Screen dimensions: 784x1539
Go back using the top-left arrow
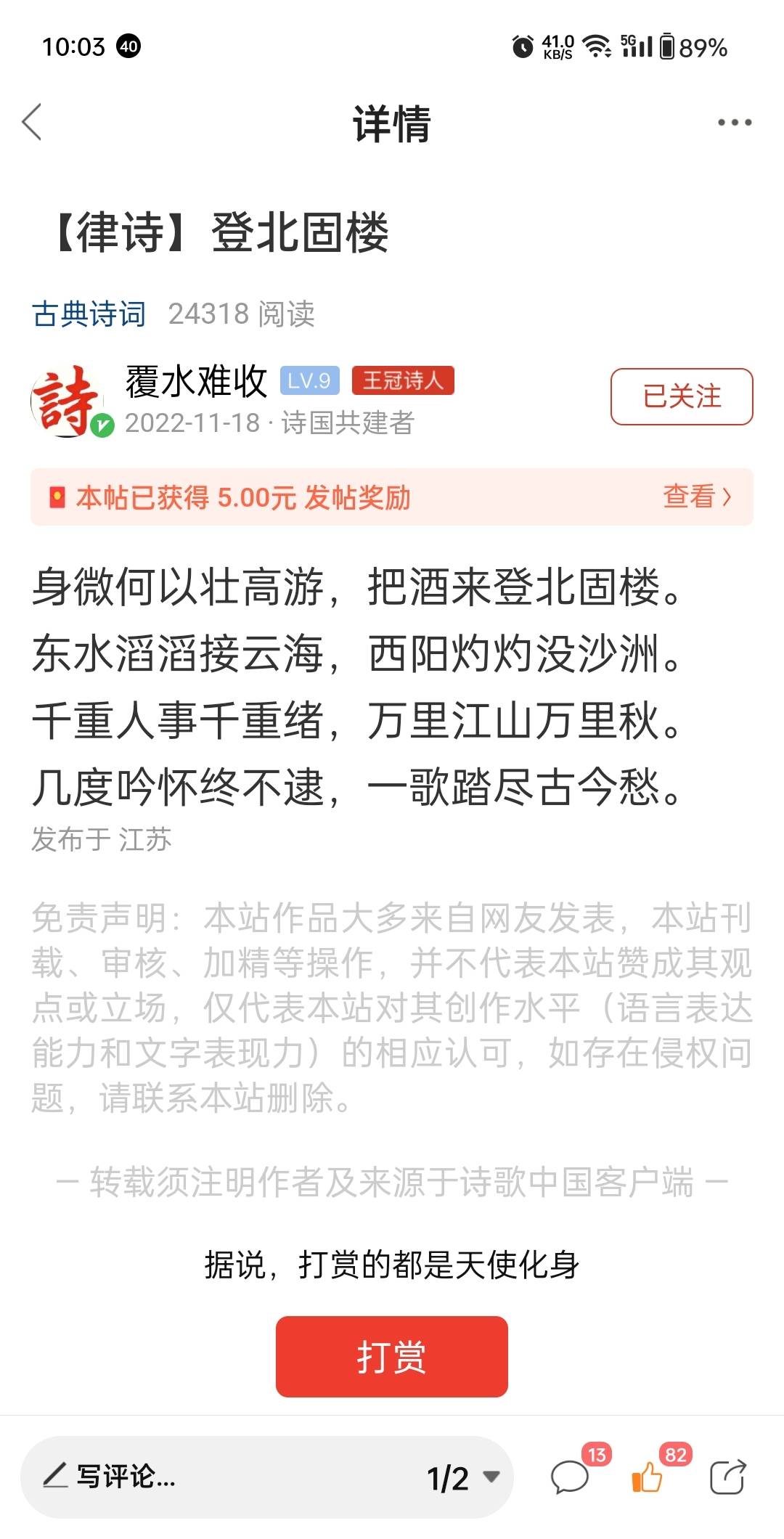click(32, 122)
